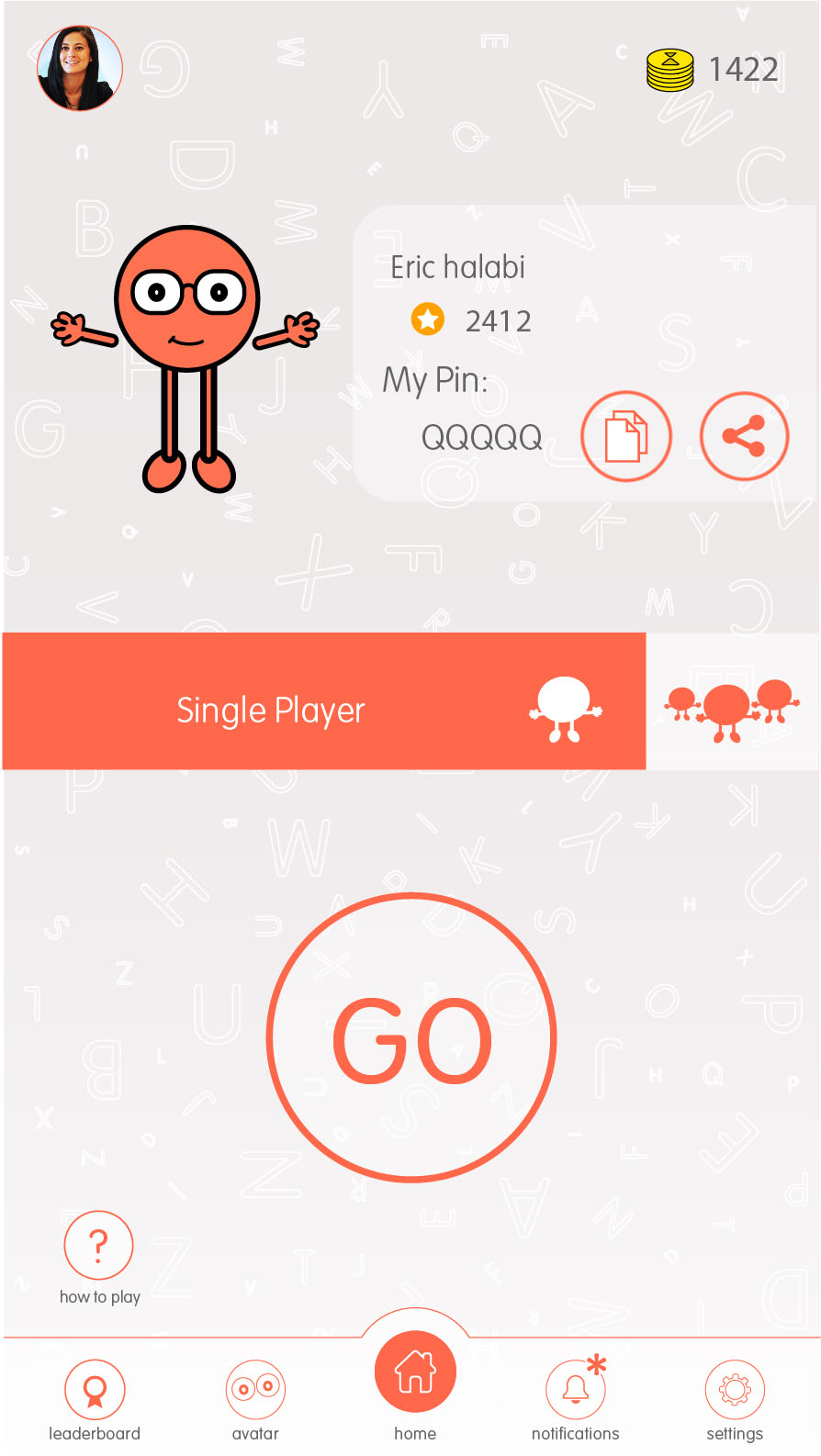The width and height of the screenshot is (821, 1456).
Task: Select Single Player mode
Action: coord(323,701)
